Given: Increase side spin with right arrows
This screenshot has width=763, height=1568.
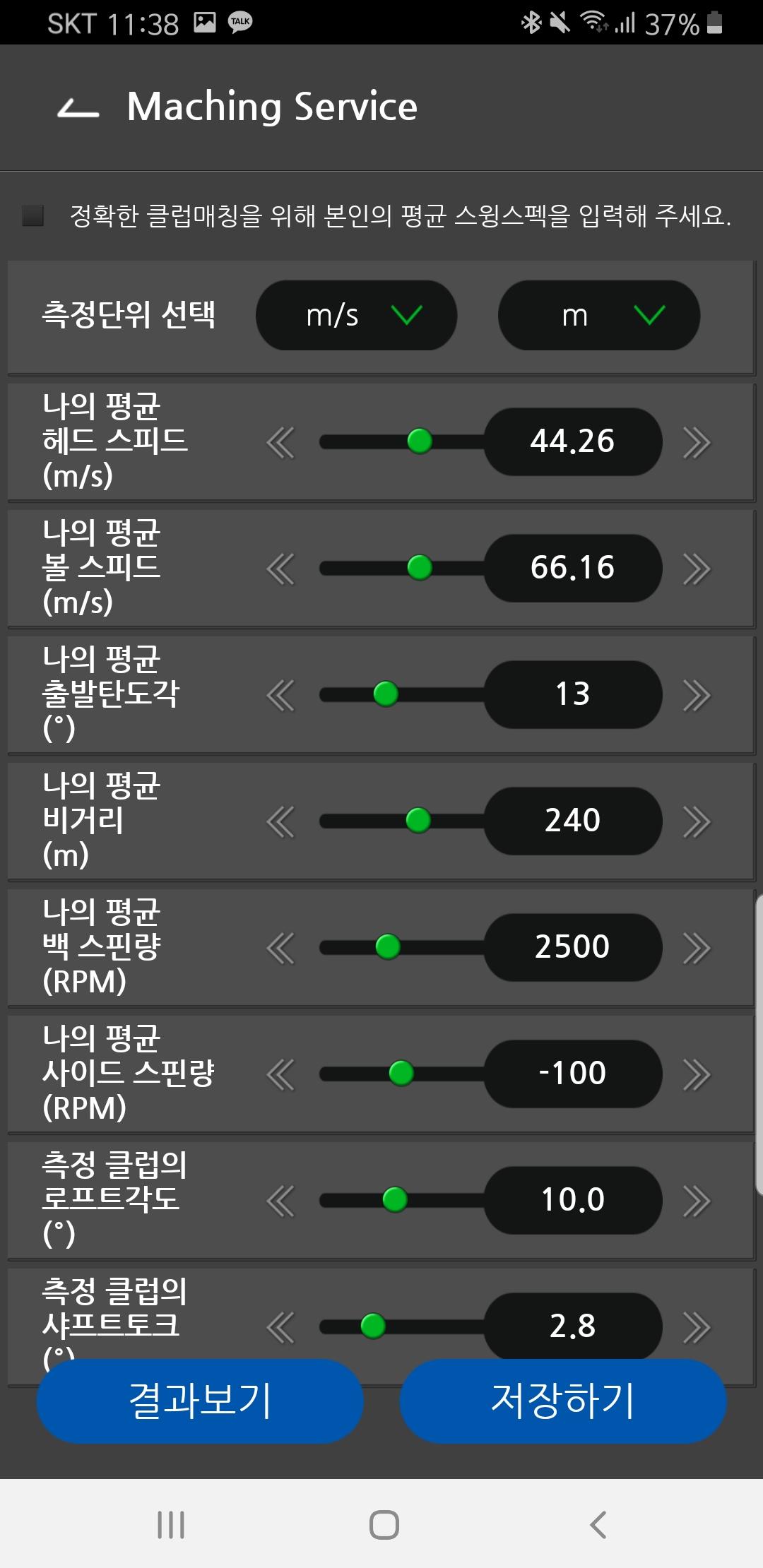Looking at the screenshot, I should (x=696, y=1074).
